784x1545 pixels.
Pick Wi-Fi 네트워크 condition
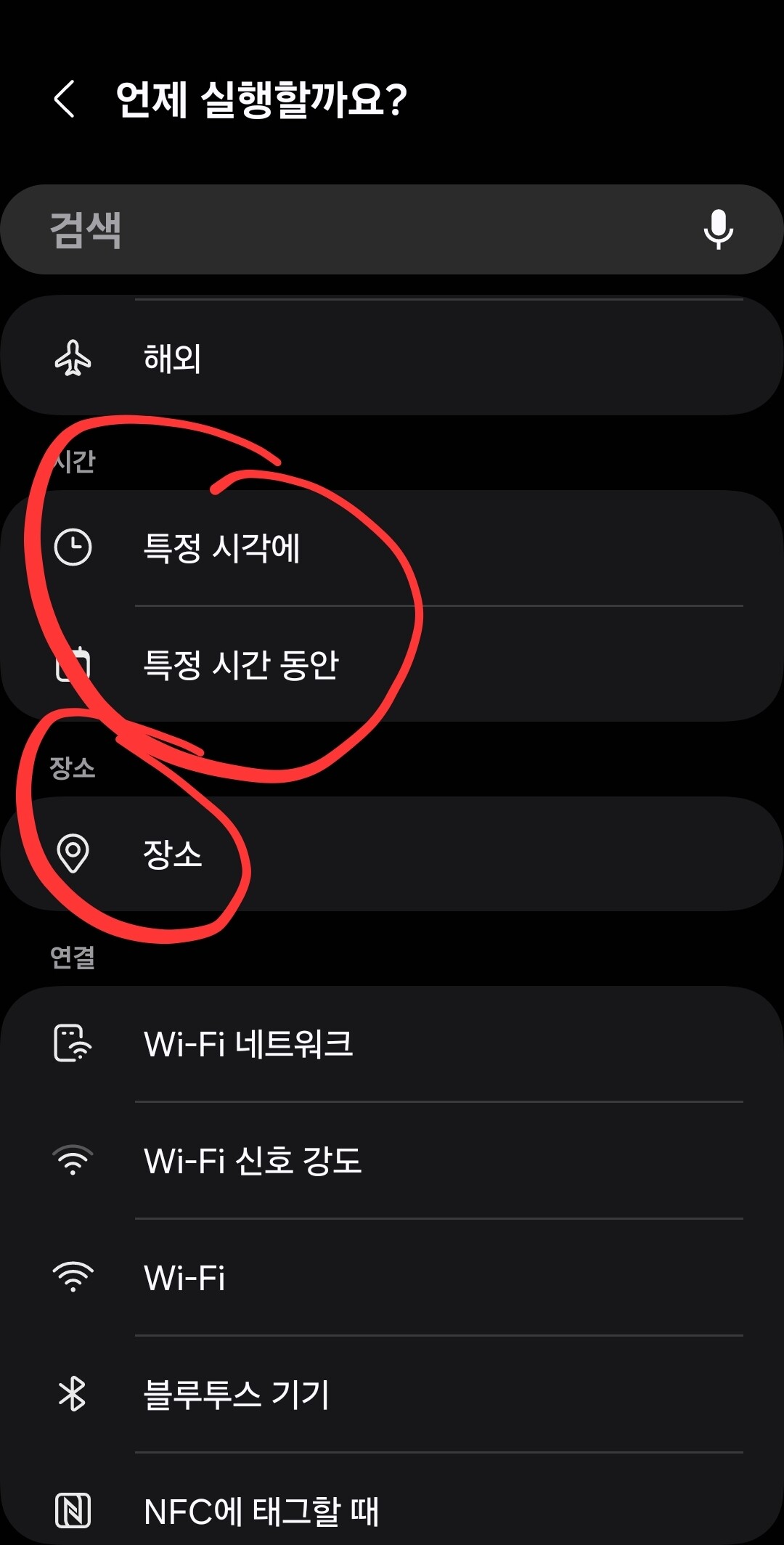point(392,1044)
